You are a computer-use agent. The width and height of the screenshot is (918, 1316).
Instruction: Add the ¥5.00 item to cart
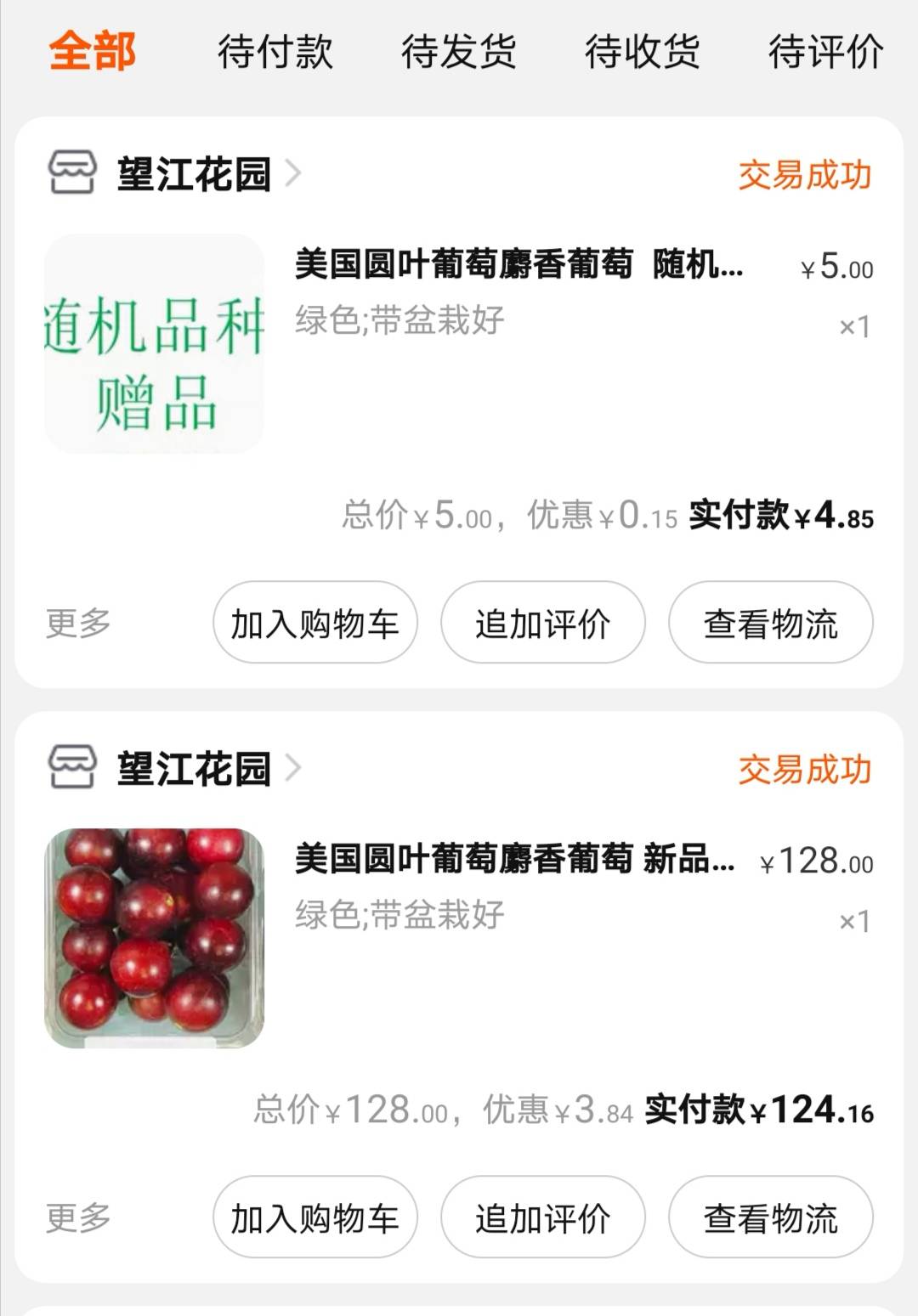pos(314,623)
